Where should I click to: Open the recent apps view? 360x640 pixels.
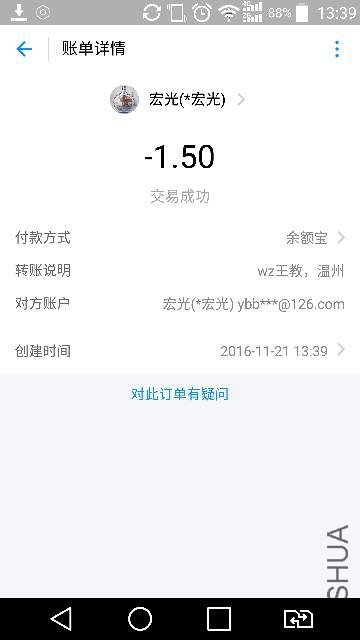pyautogui.click(x=219, y=619)
